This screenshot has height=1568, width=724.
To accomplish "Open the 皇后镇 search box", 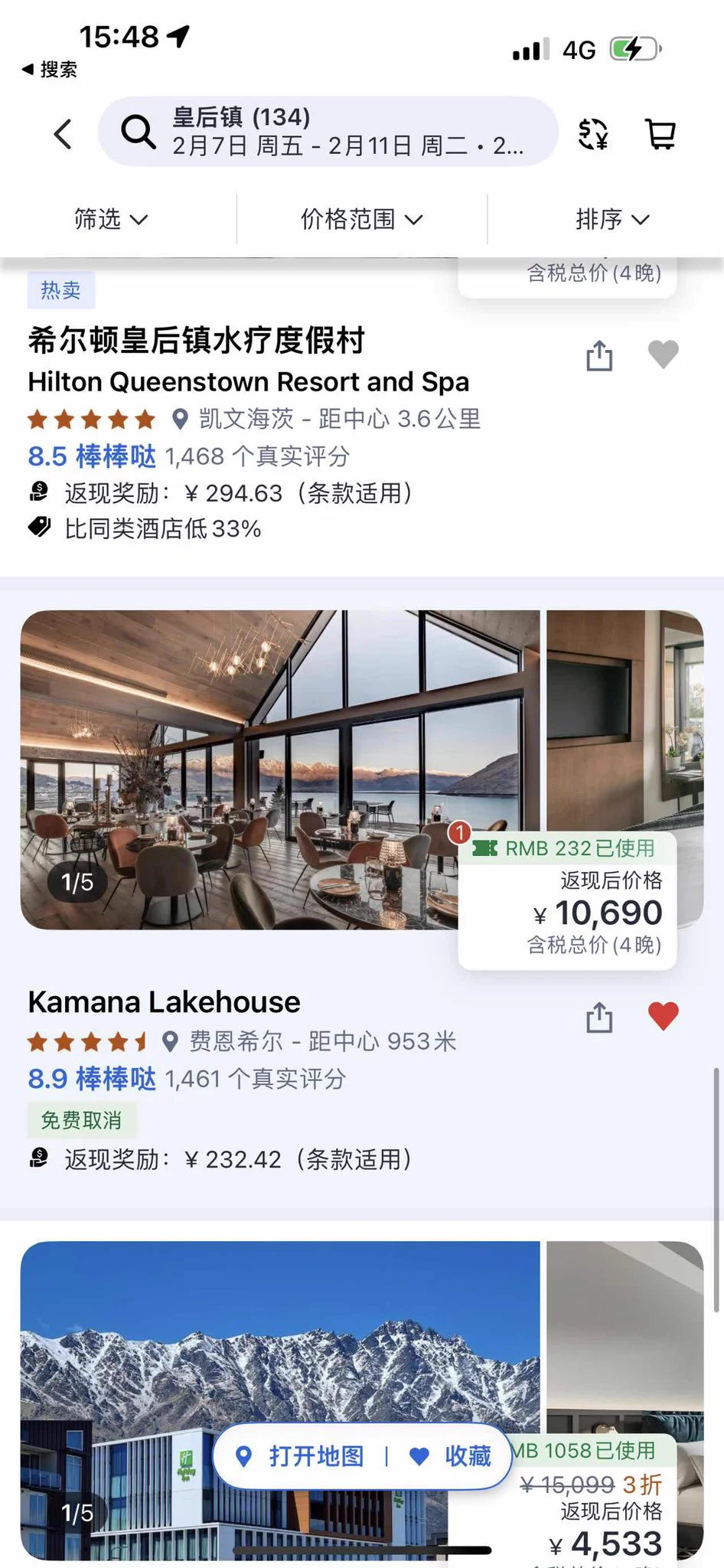I will pyautogui.click(x=329, y=132).
